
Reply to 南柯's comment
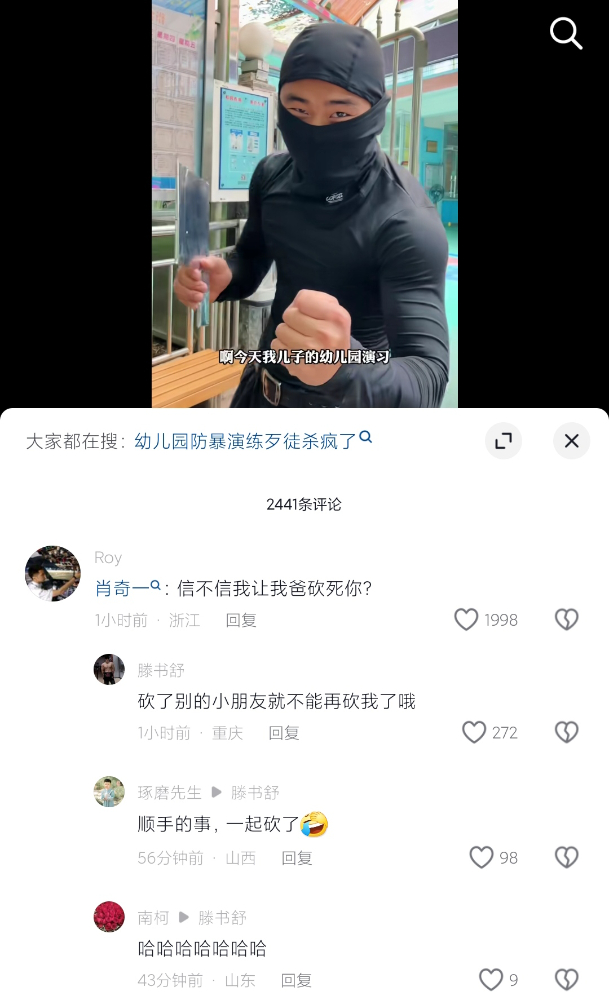coord(296,980)
